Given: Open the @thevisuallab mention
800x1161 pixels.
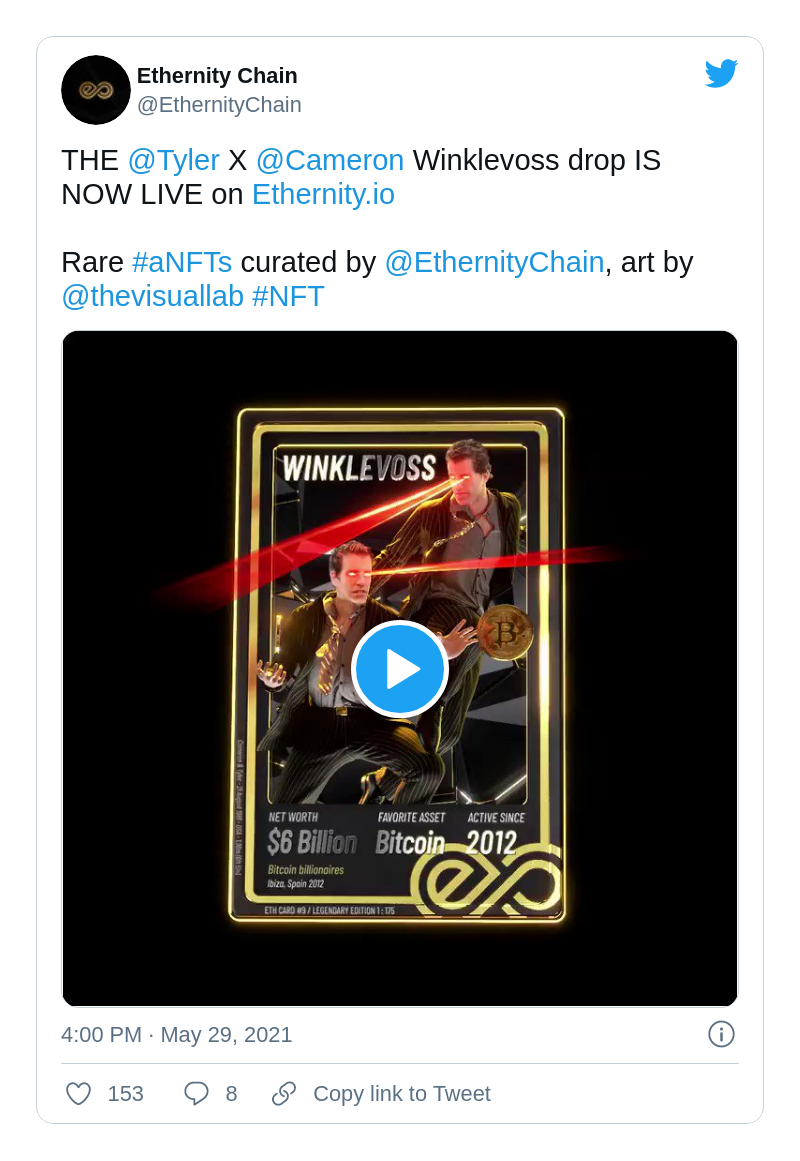Looking at the screenshot, I should coord(152,296).
